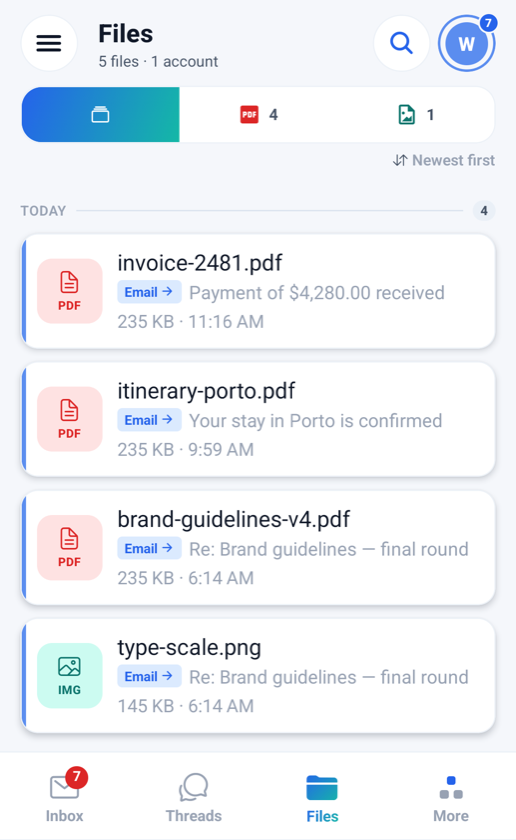
Task: Switch to the Inbox tab
Action: (x=64, y=797)
